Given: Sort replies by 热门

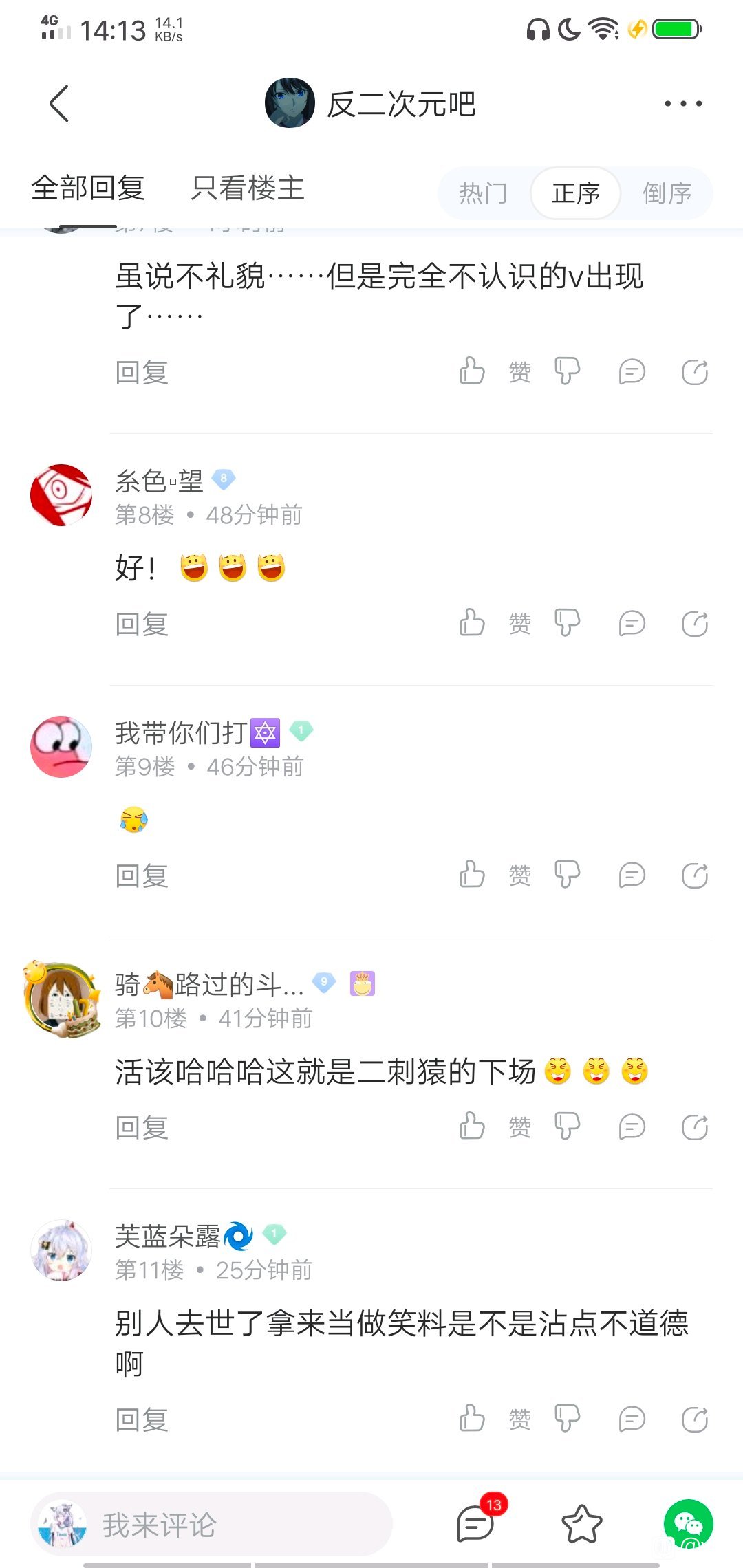Looking at the screenshot, I should [x=483, y=193].
